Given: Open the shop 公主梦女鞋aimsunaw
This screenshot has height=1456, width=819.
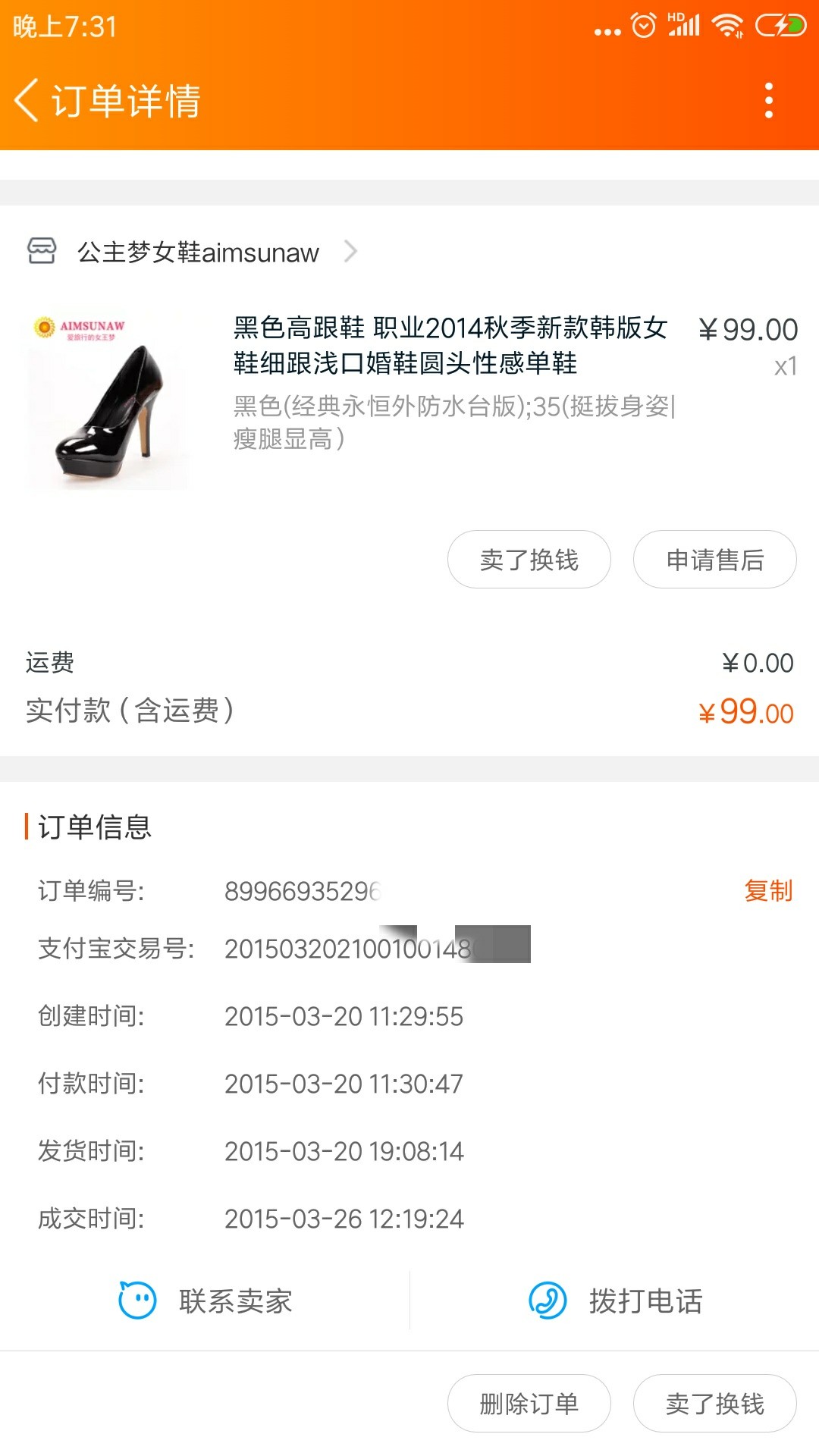Looking at the screenshot, I should coord(193,252).
